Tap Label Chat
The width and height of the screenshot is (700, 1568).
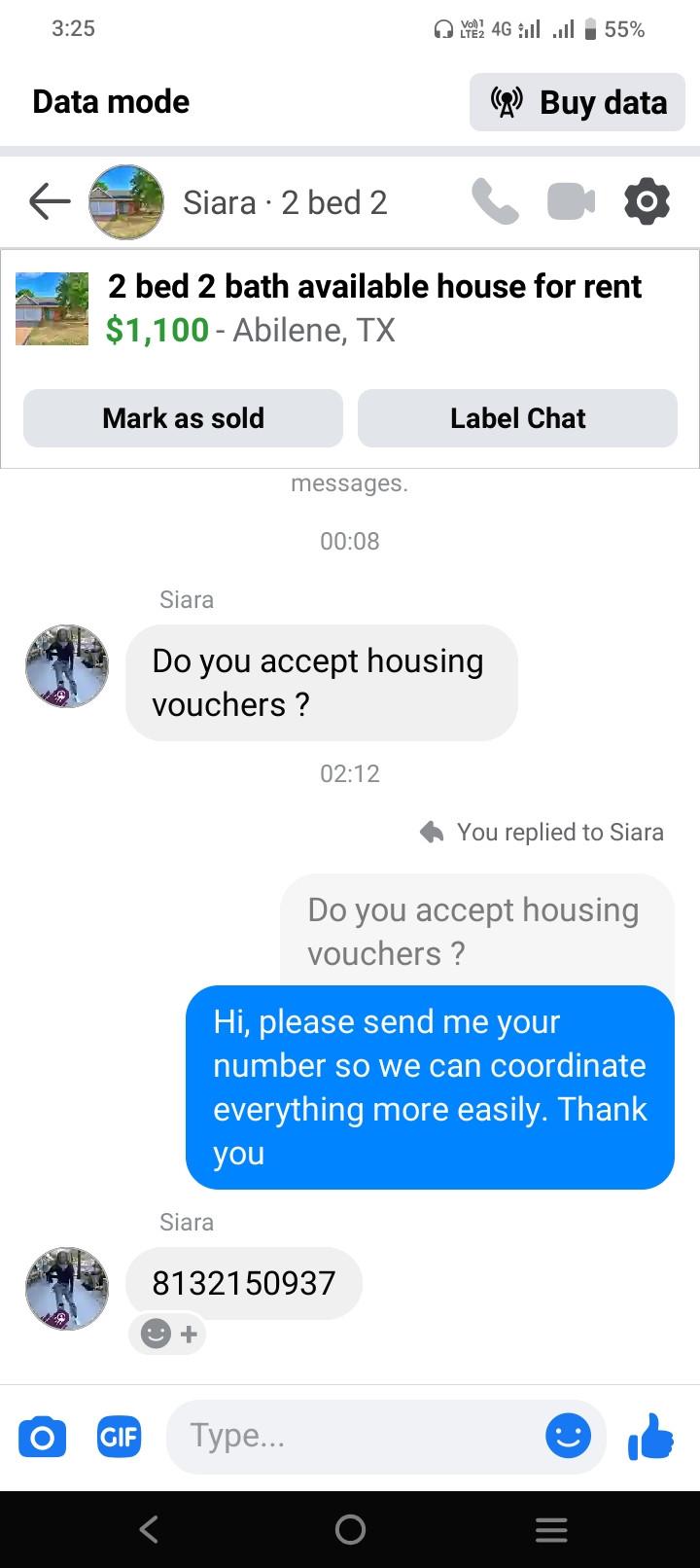[517, 418]
